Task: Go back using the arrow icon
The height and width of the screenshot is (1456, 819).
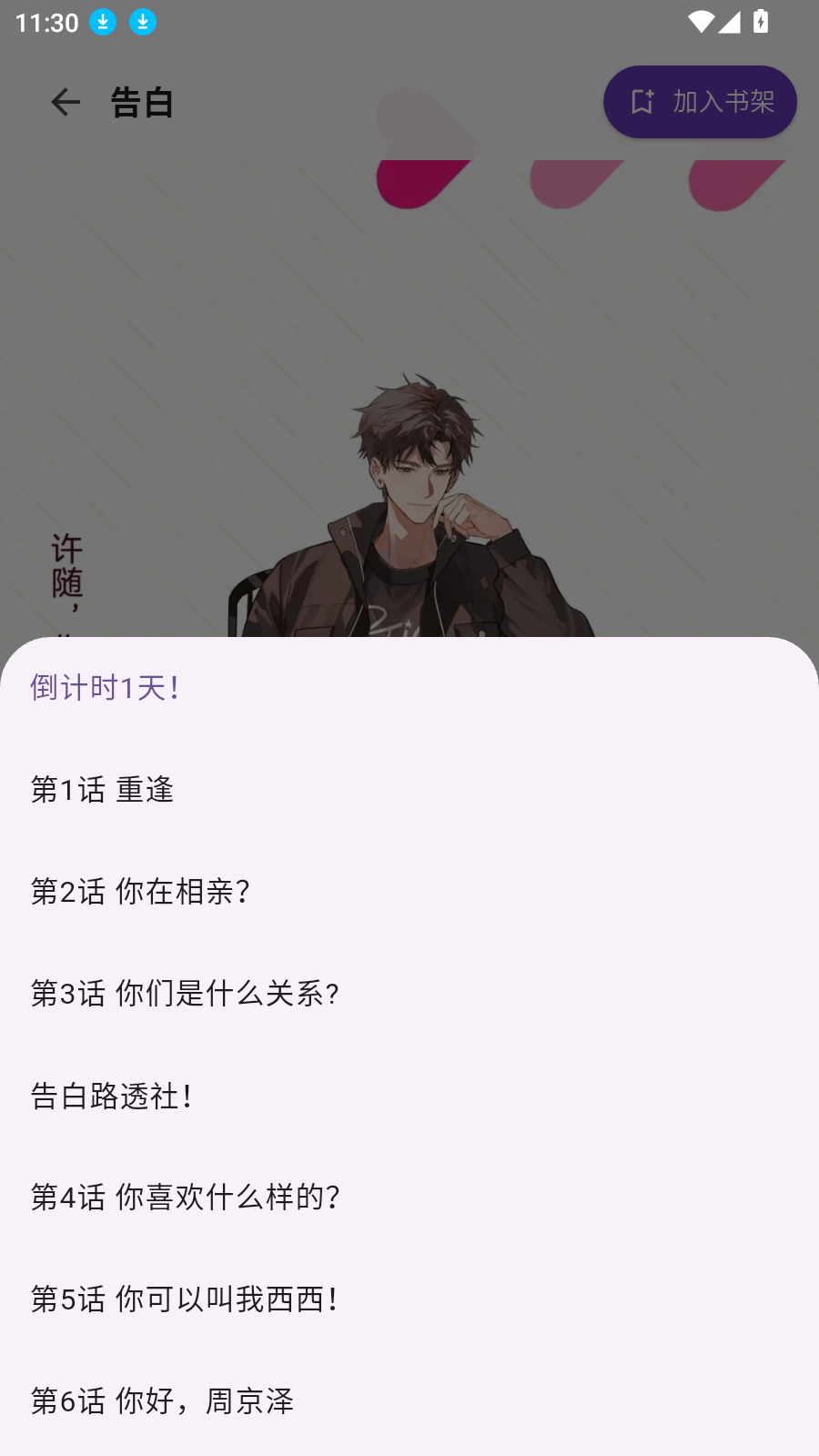Action: pos(66,102)
